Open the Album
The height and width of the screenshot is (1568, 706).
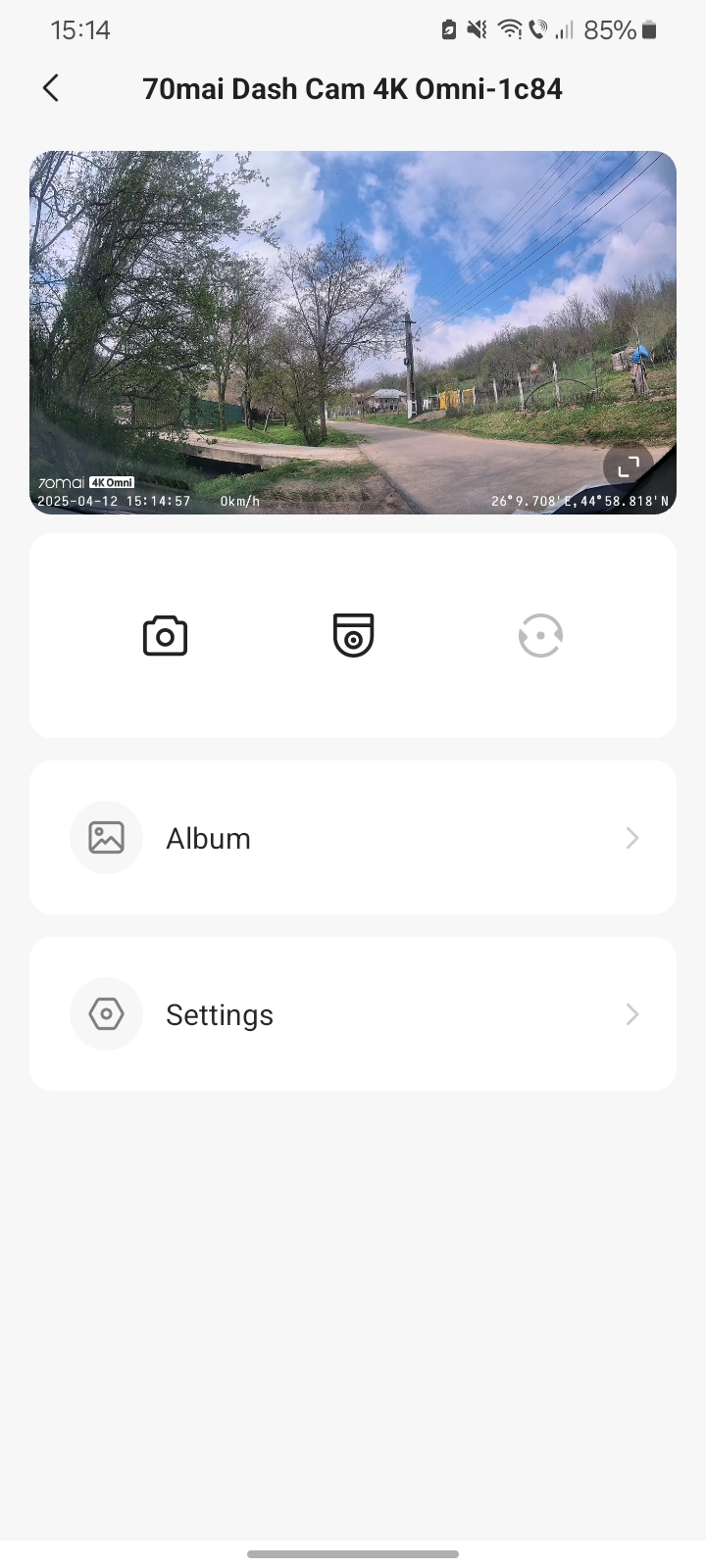click(x=353, y=838)
